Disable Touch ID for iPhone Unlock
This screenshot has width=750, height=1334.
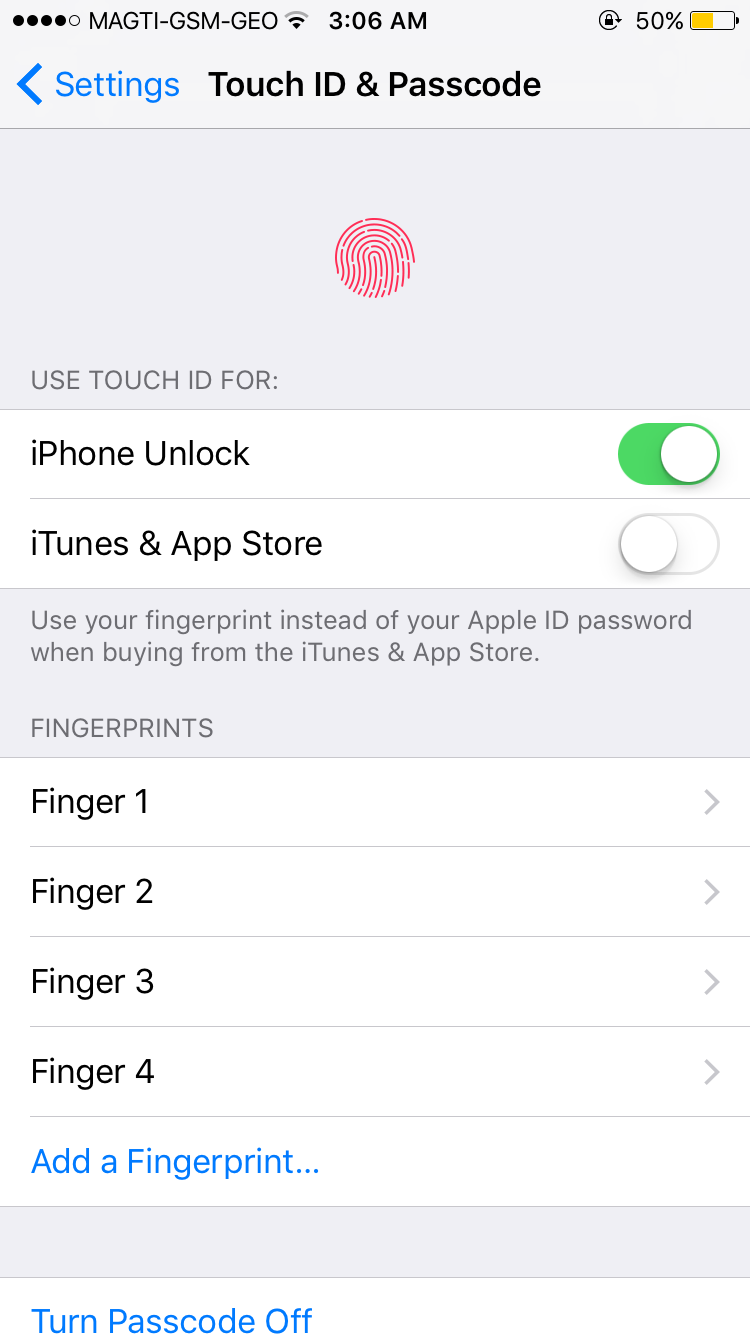pyautogui.click(x=668, y=454)
